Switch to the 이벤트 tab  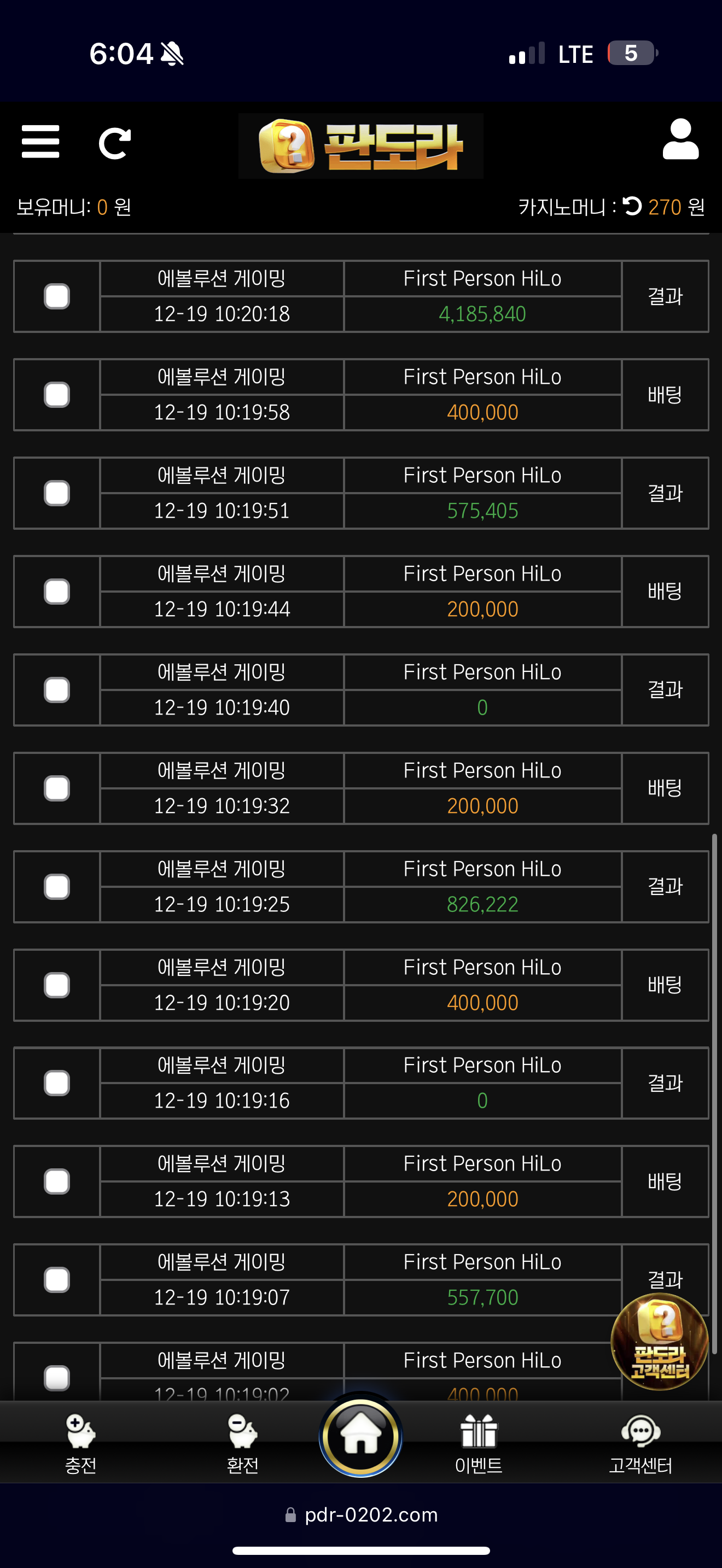click(x=479, y=1444)
